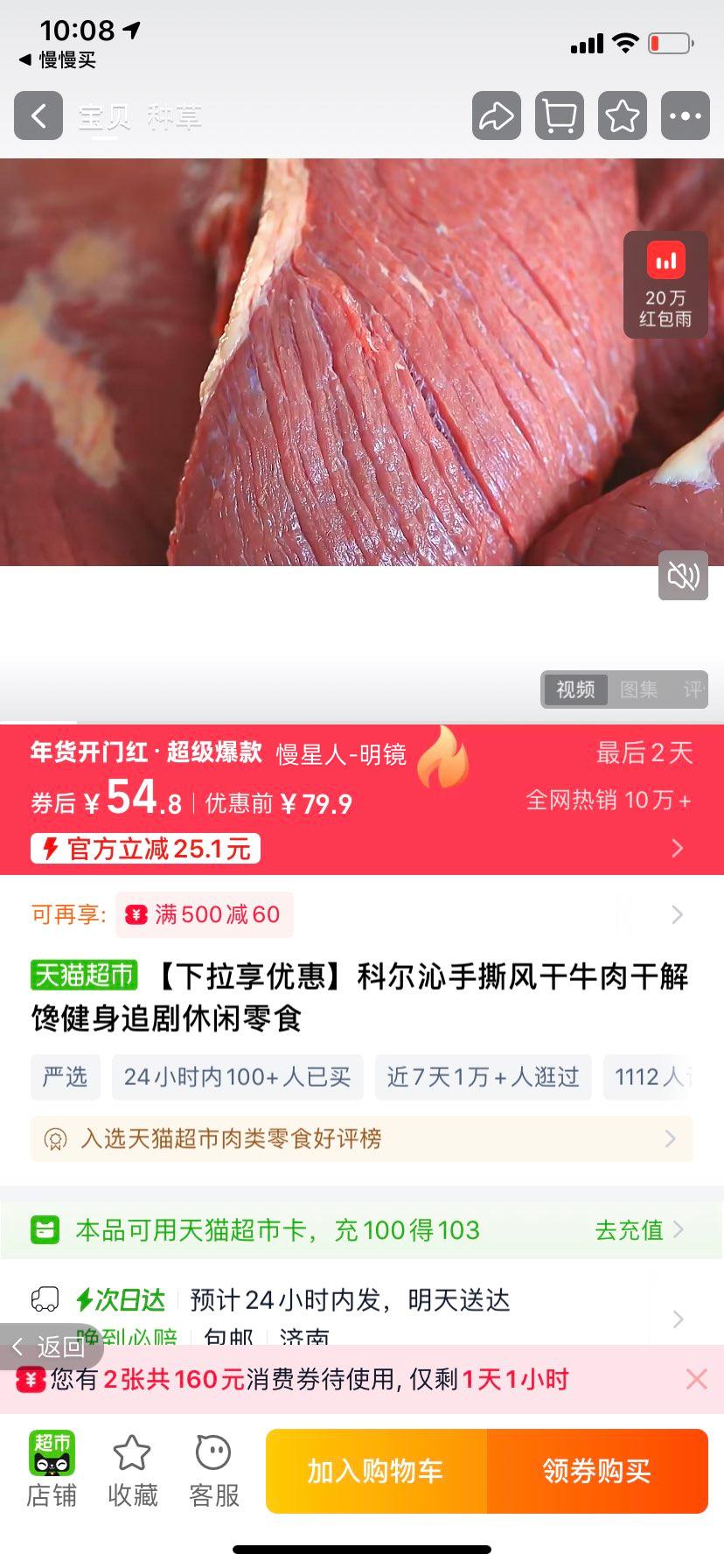Viewport: 724px width, 1568px height.
Task: Select the 视频 video tab
Action: click(x=574, y=690)
